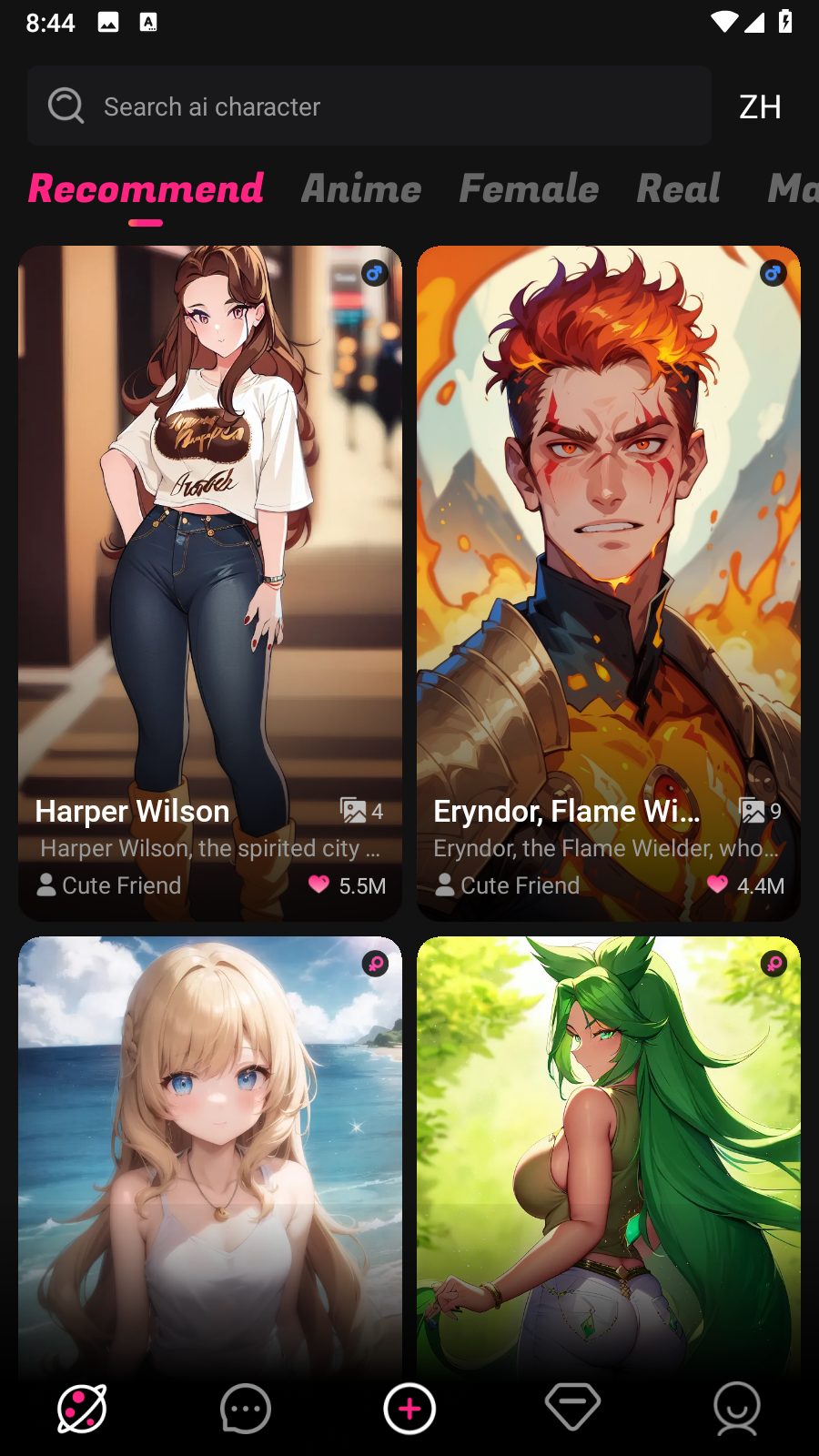Open the Real category tab

(x=679, y=189)
